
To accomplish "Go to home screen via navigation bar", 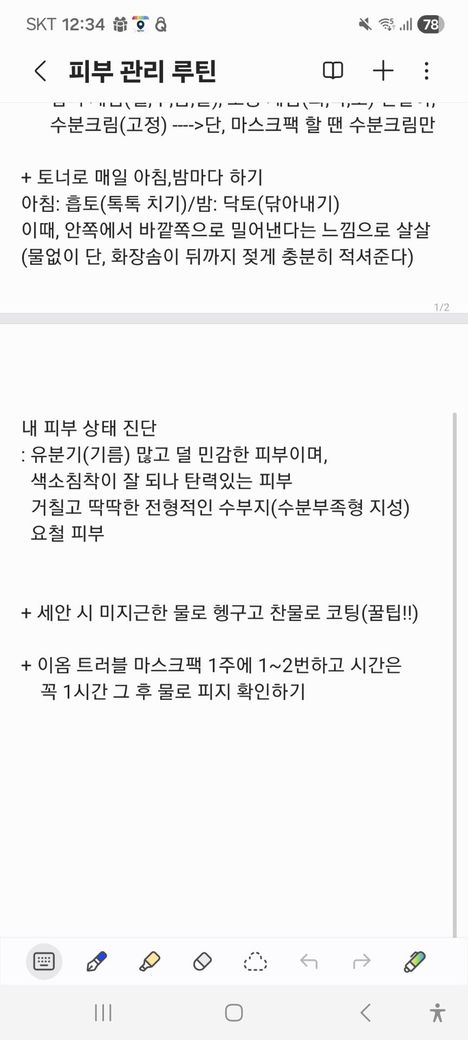I will (x=233, y=1012).
